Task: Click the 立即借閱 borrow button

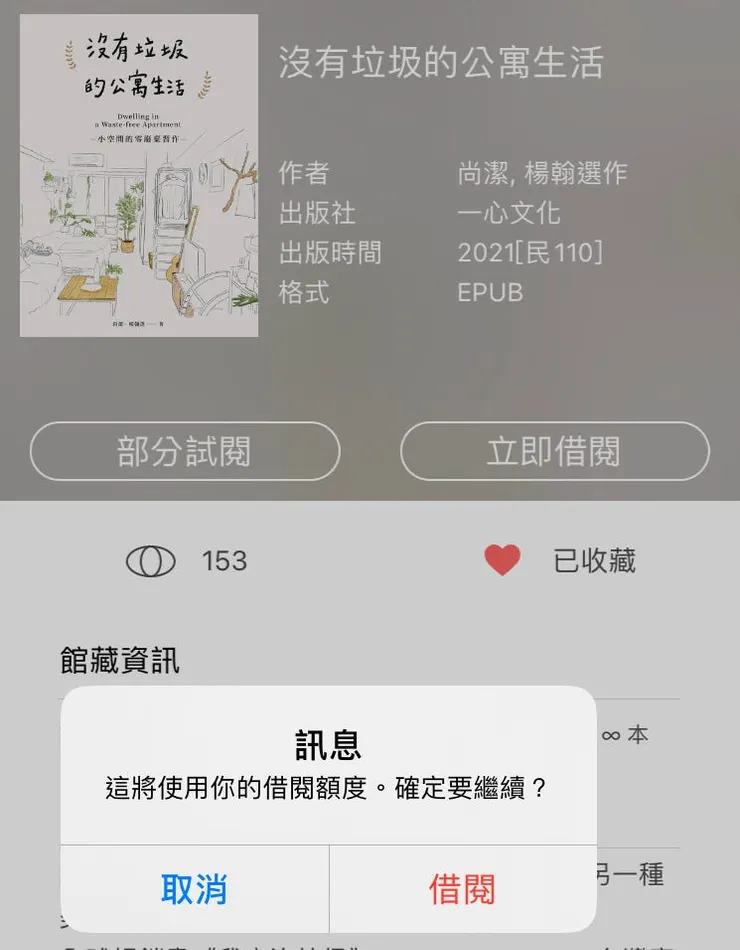Action: pos(554,451)
